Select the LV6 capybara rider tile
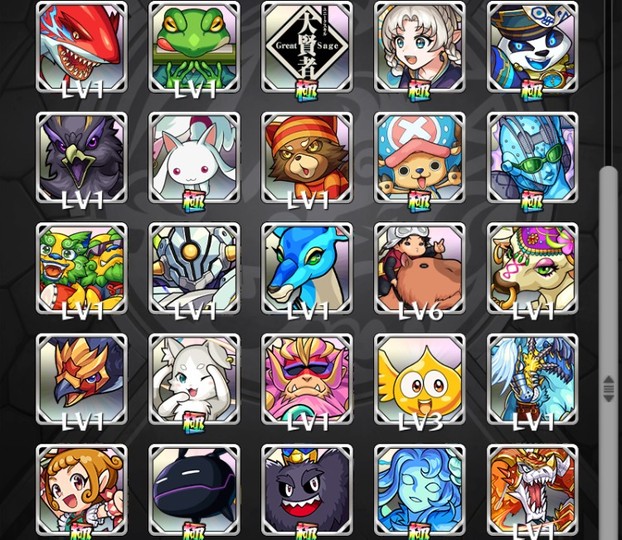This screenshot has height=540, width=622. 420,269
